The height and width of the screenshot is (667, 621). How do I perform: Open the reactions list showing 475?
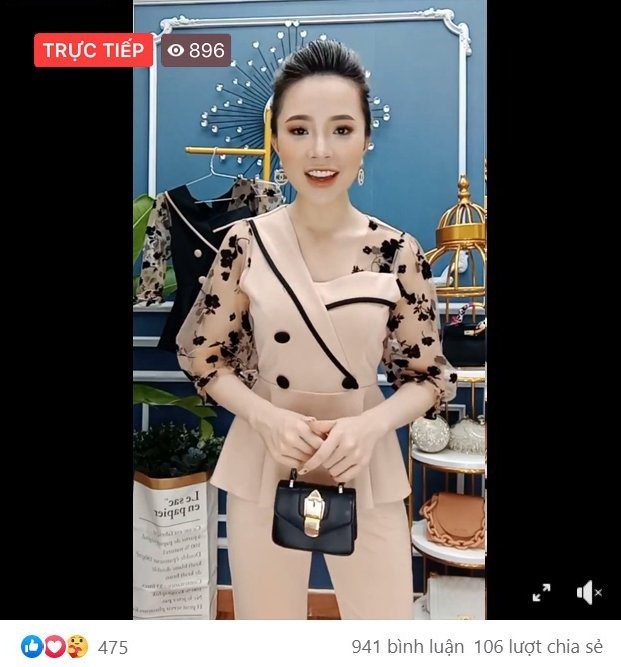[x=112, y=647]
